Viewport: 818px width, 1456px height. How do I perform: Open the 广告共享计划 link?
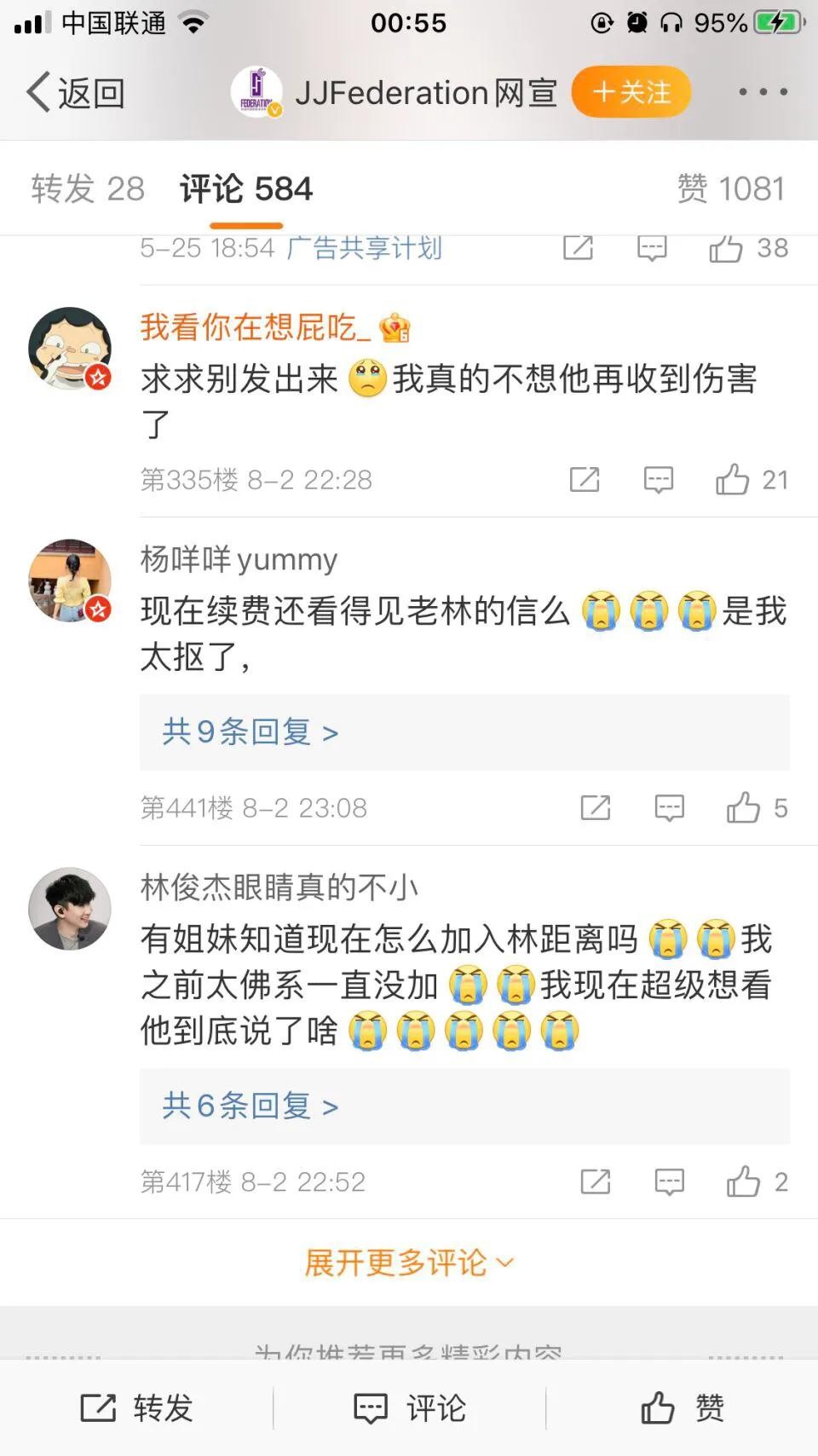365,248
